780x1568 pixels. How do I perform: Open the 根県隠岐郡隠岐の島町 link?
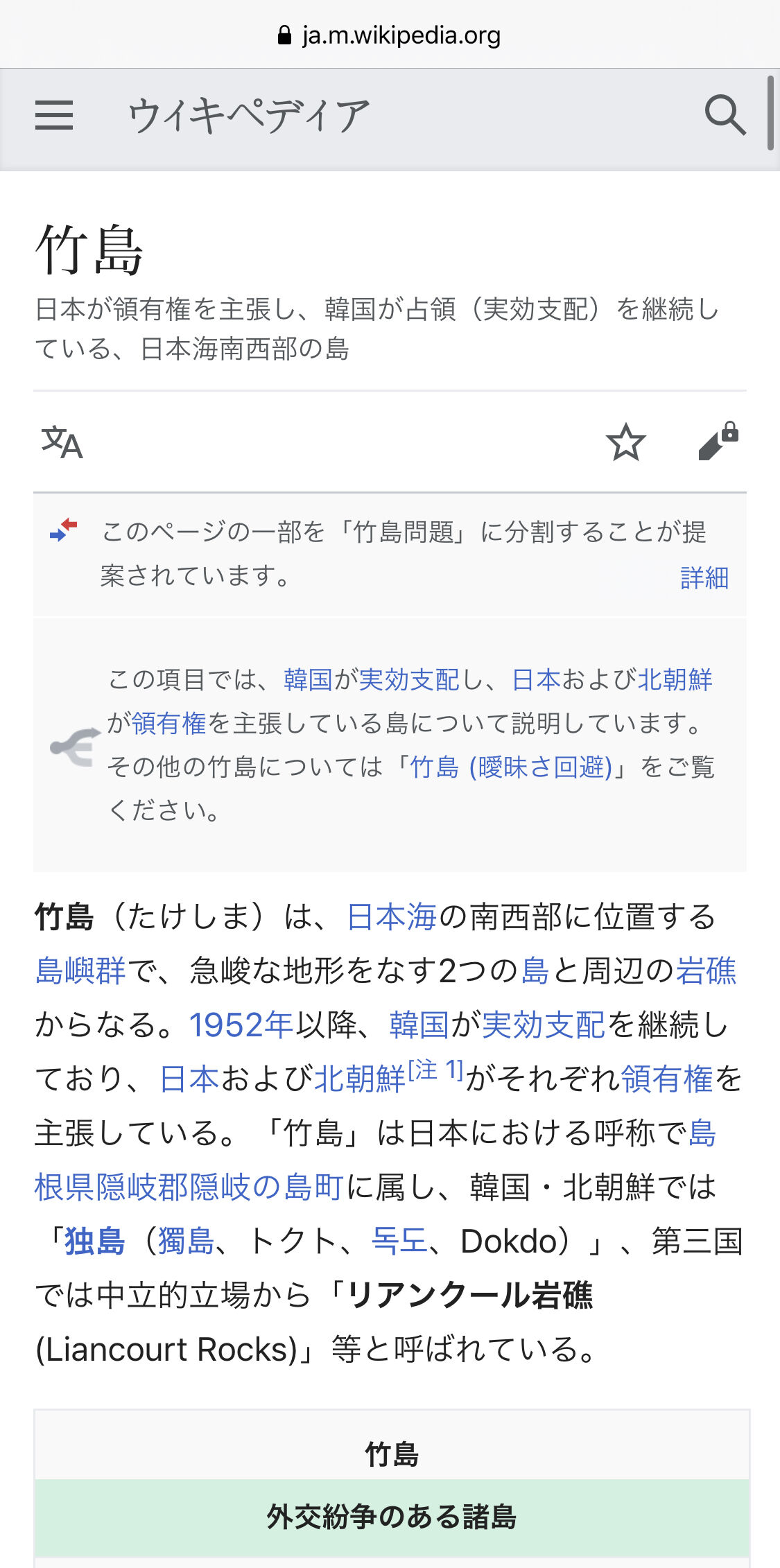(189, 1187)
